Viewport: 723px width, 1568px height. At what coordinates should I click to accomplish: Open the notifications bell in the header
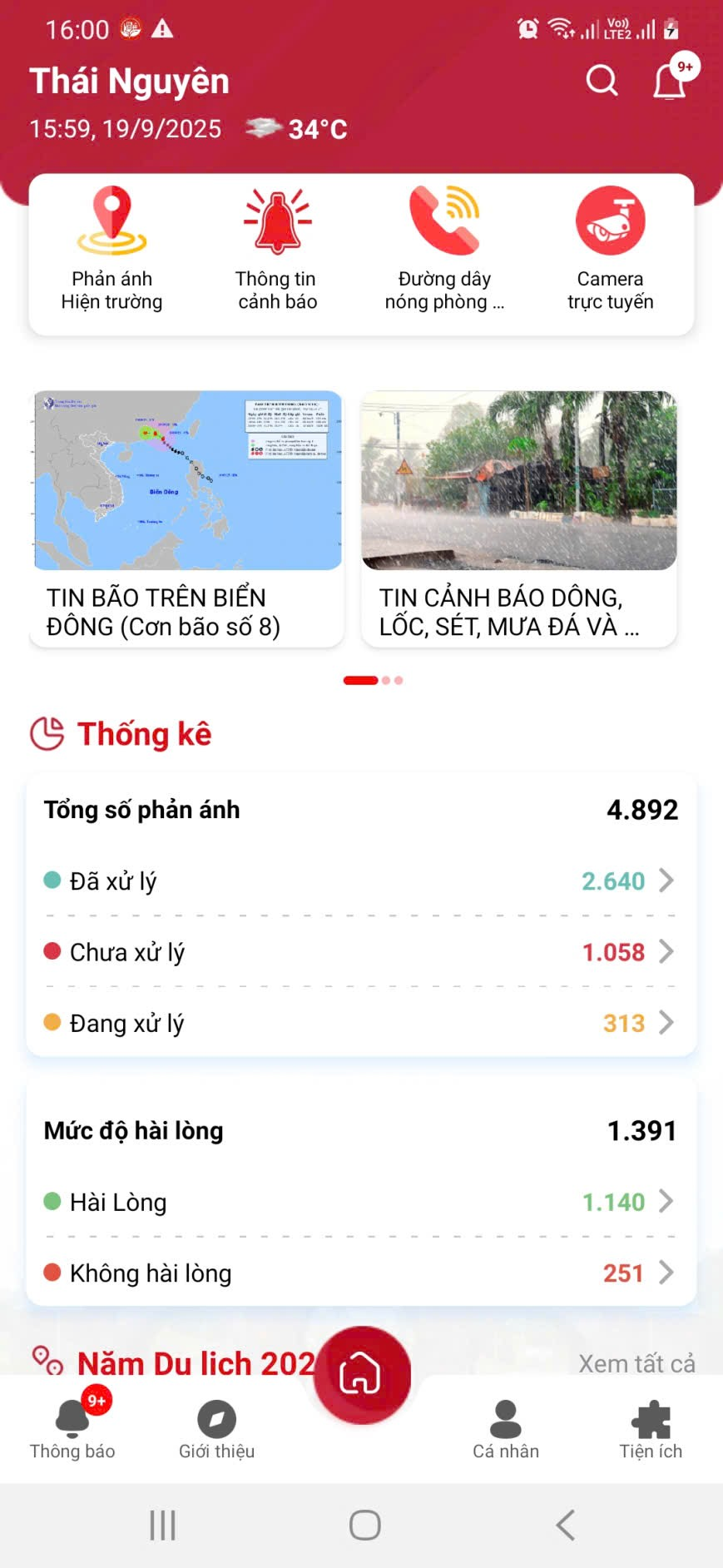point(670,81)
